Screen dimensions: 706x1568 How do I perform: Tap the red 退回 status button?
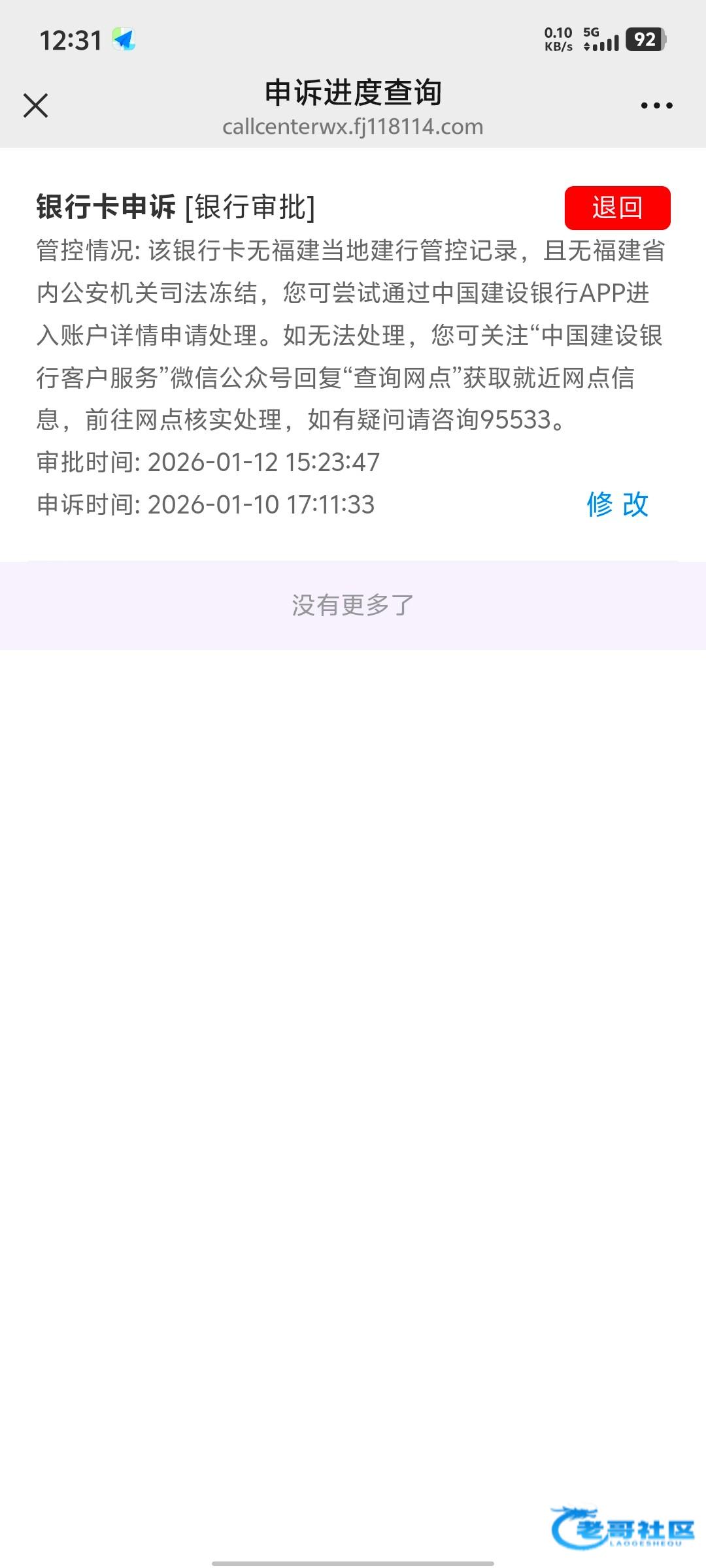coord(617,208)
